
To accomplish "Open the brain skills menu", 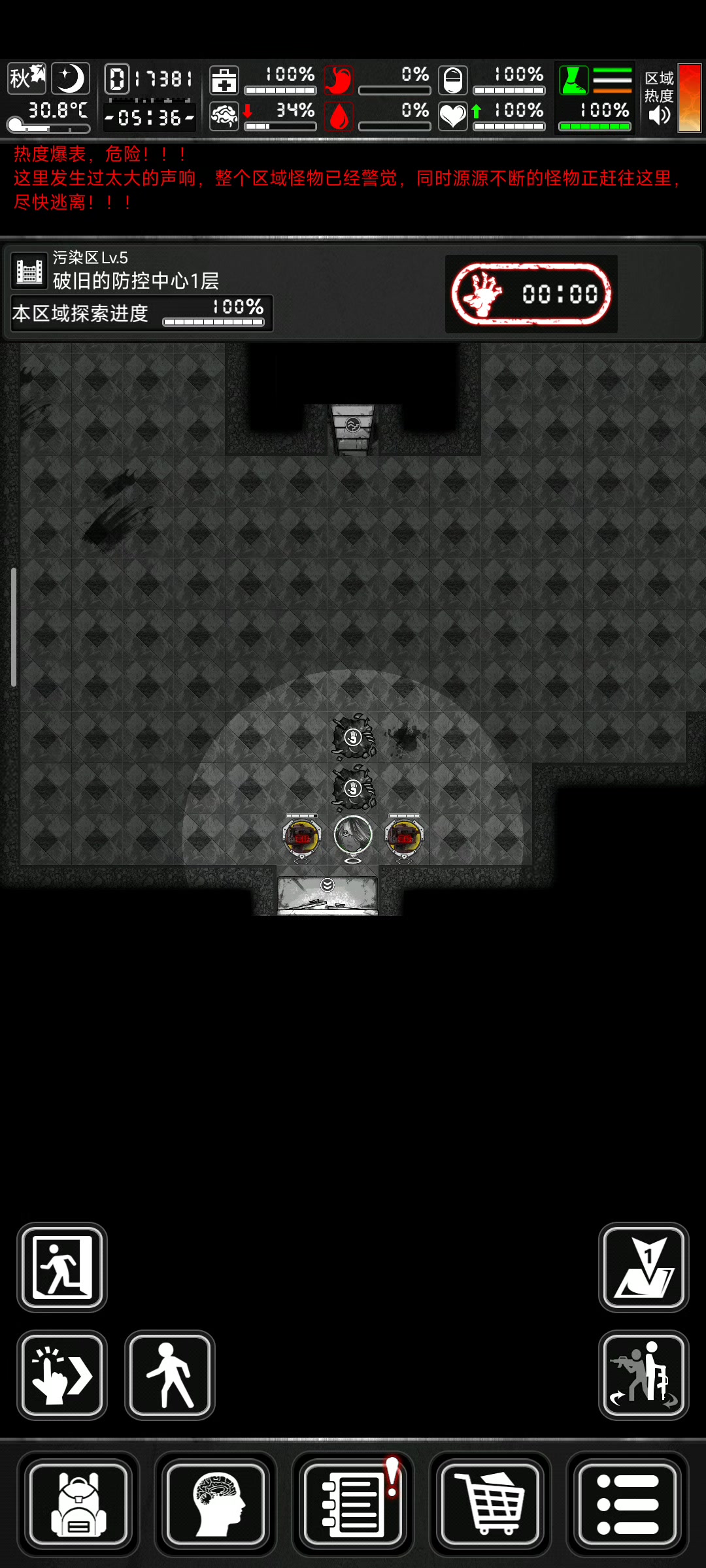I will pos(216,1504).
